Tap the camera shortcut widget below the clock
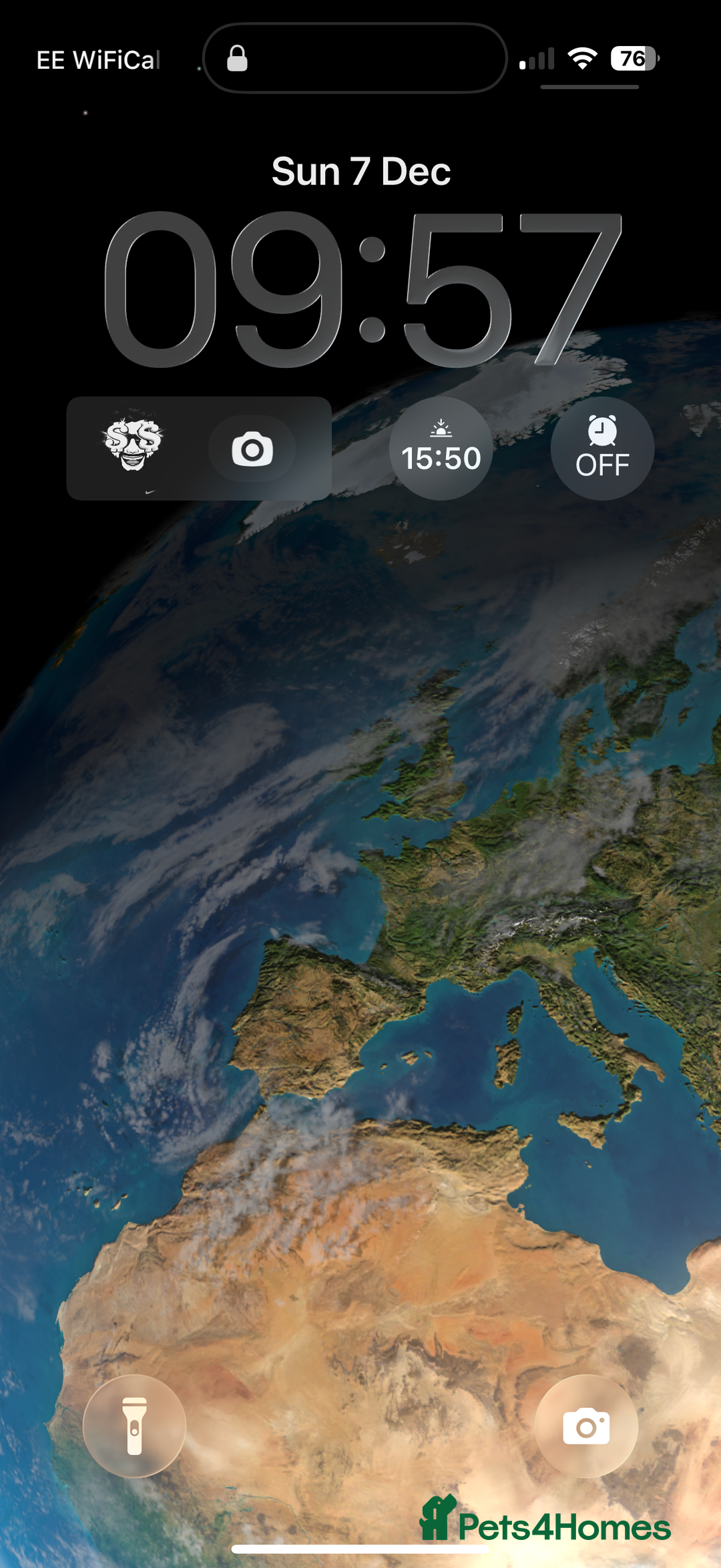The width and height of the screenshot is (721, 1568). coord(252,449)
